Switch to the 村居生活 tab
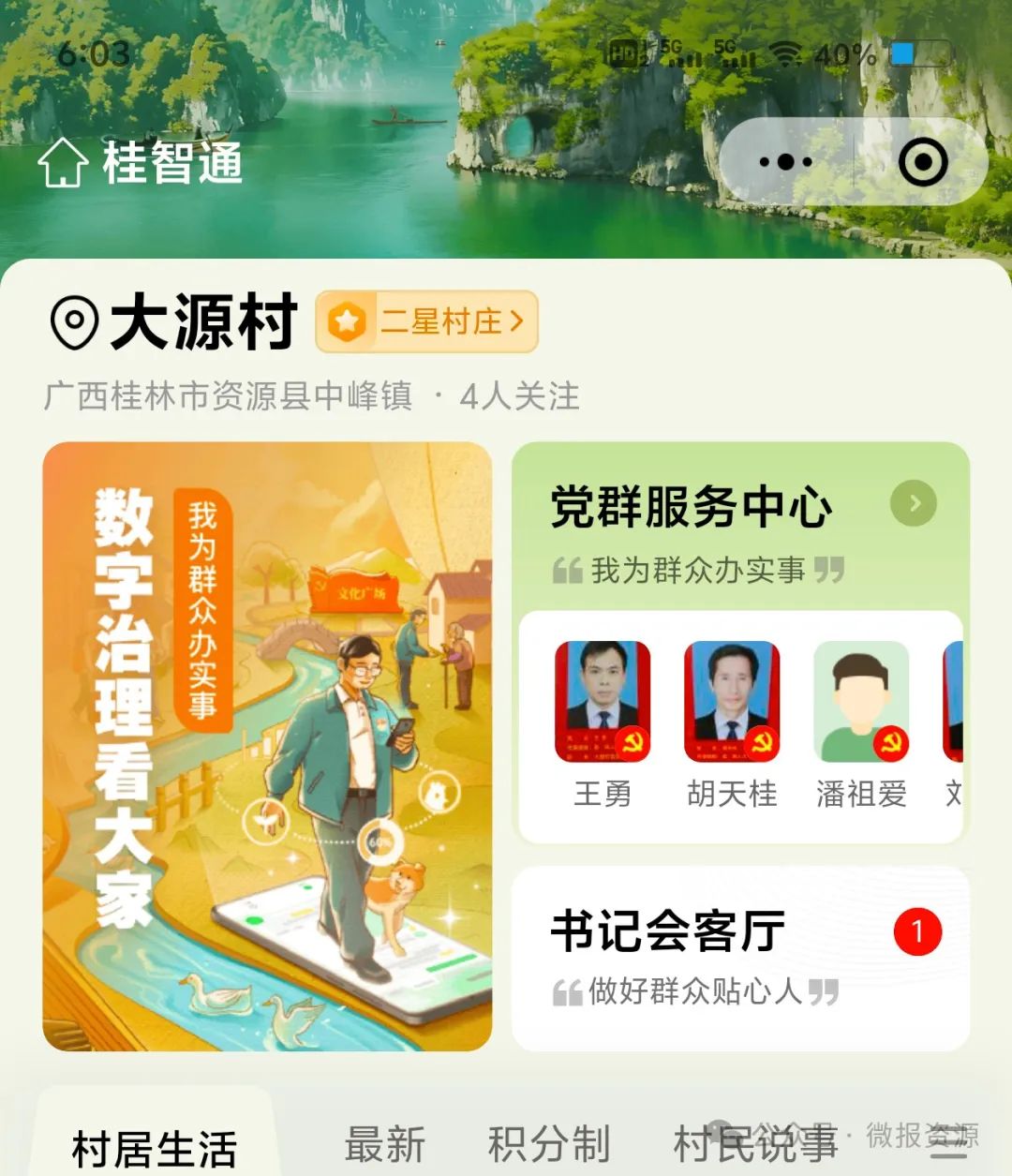This screenshot has height=1176, width=1012. tap(155, 1148)
